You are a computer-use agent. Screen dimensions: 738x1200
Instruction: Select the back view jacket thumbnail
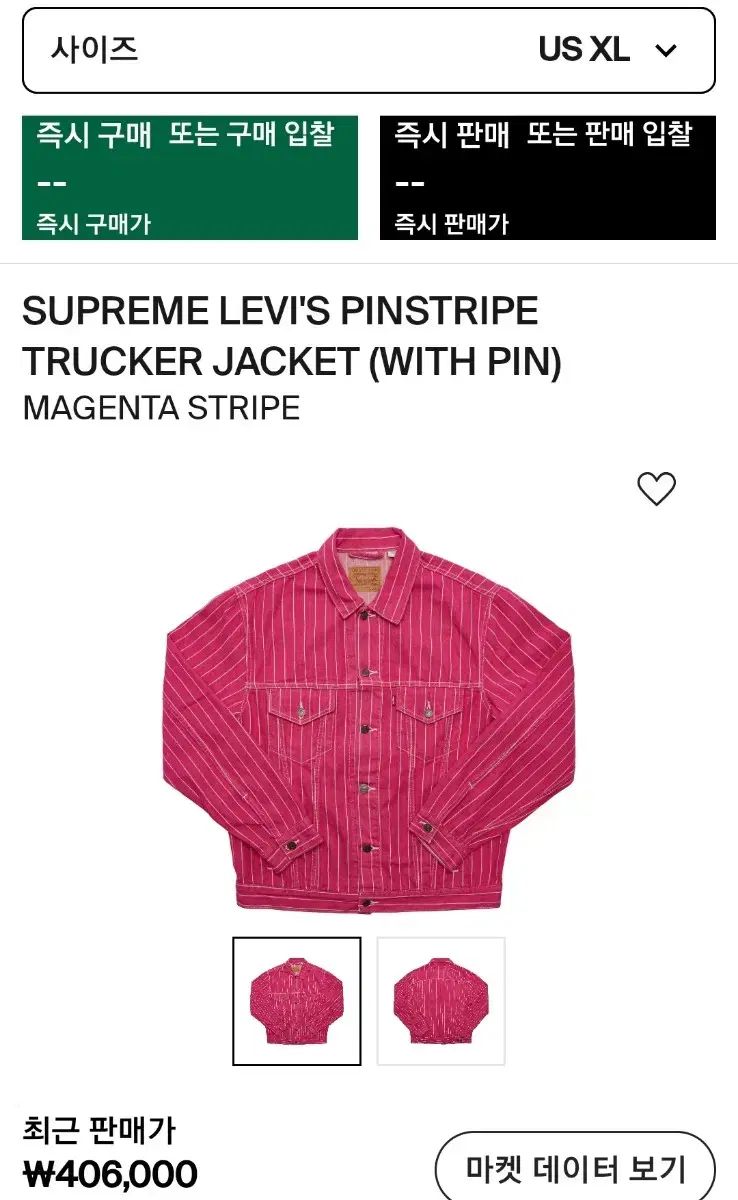click(441, 1001)
